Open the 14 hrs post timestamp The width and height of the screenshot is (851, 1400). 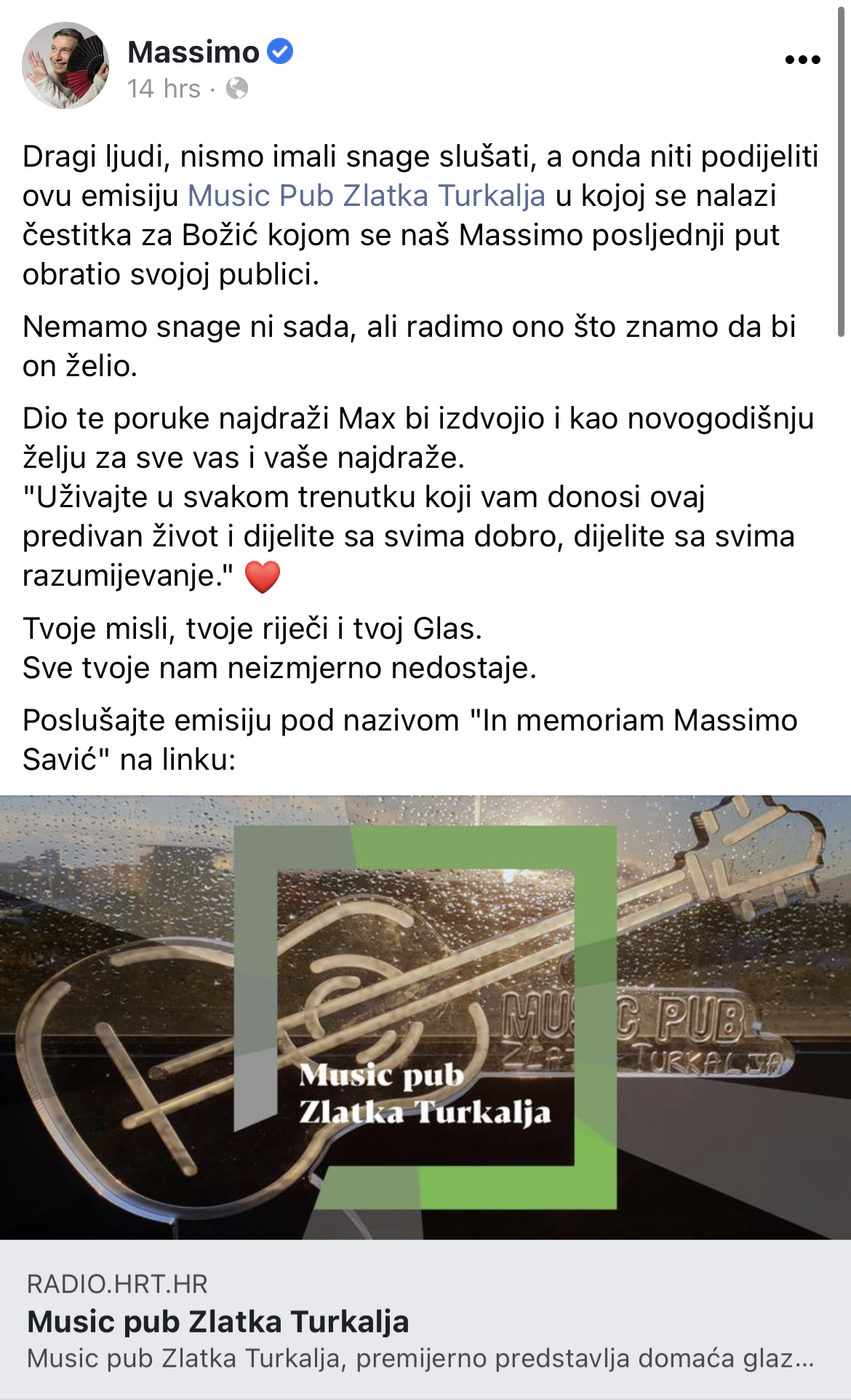164,89
